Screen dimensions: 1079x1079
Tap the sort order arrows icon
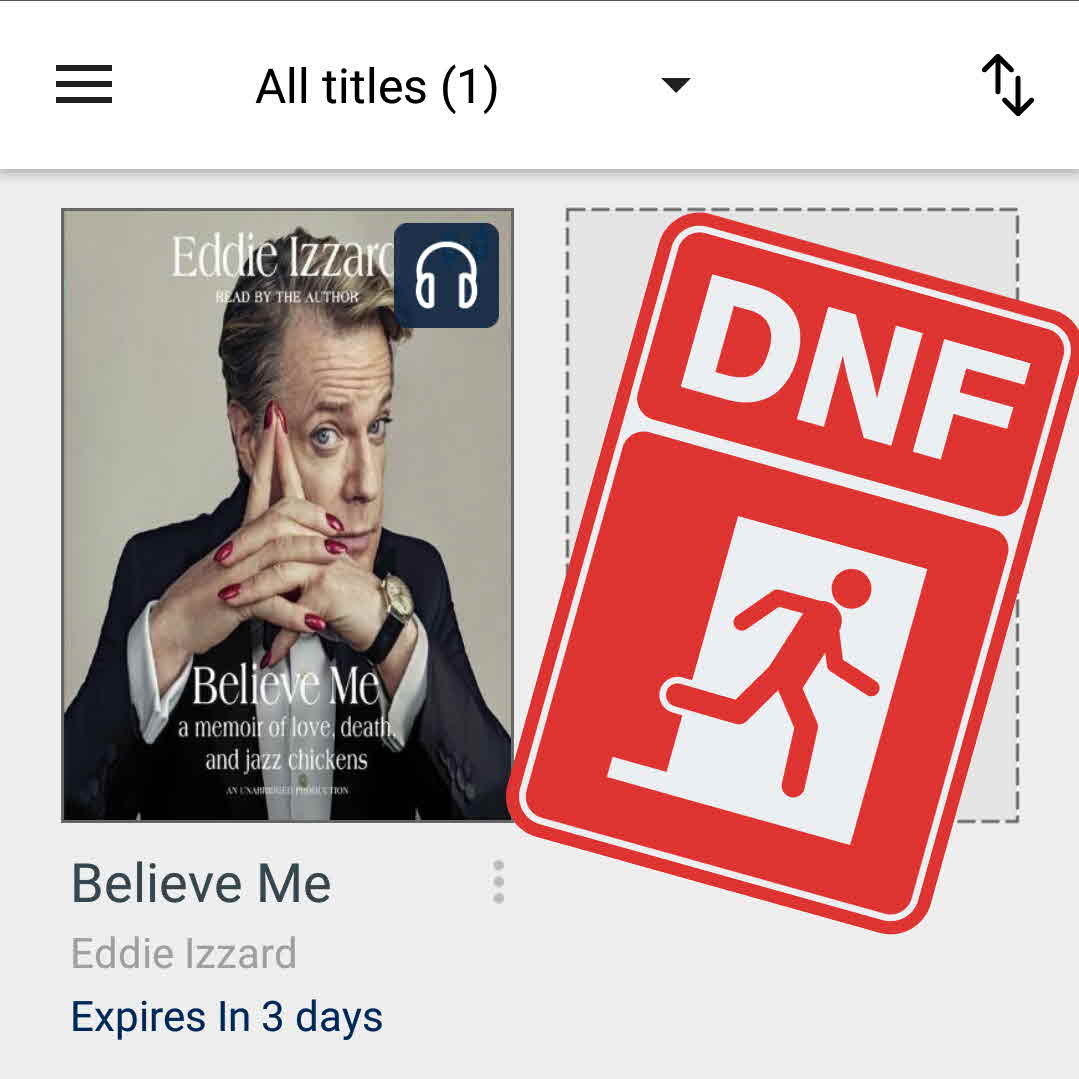(1007, 85)
